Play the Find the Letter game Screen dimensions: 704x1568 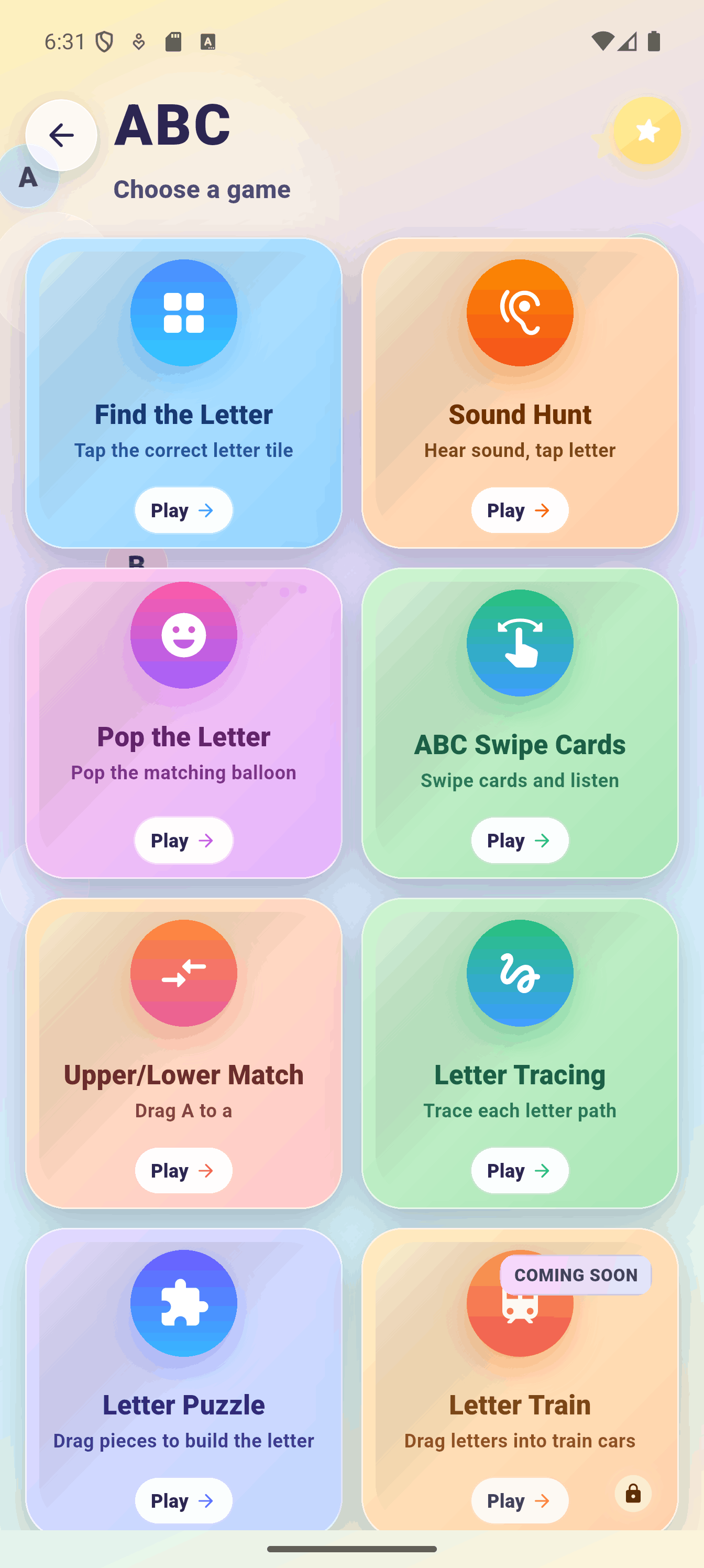point(183,510)
